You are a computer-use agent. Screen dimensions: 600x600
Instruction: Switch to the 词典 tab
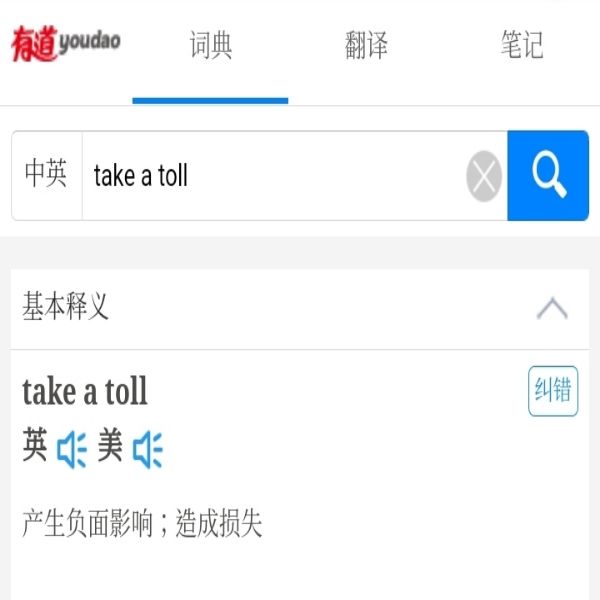pos(210,47)
